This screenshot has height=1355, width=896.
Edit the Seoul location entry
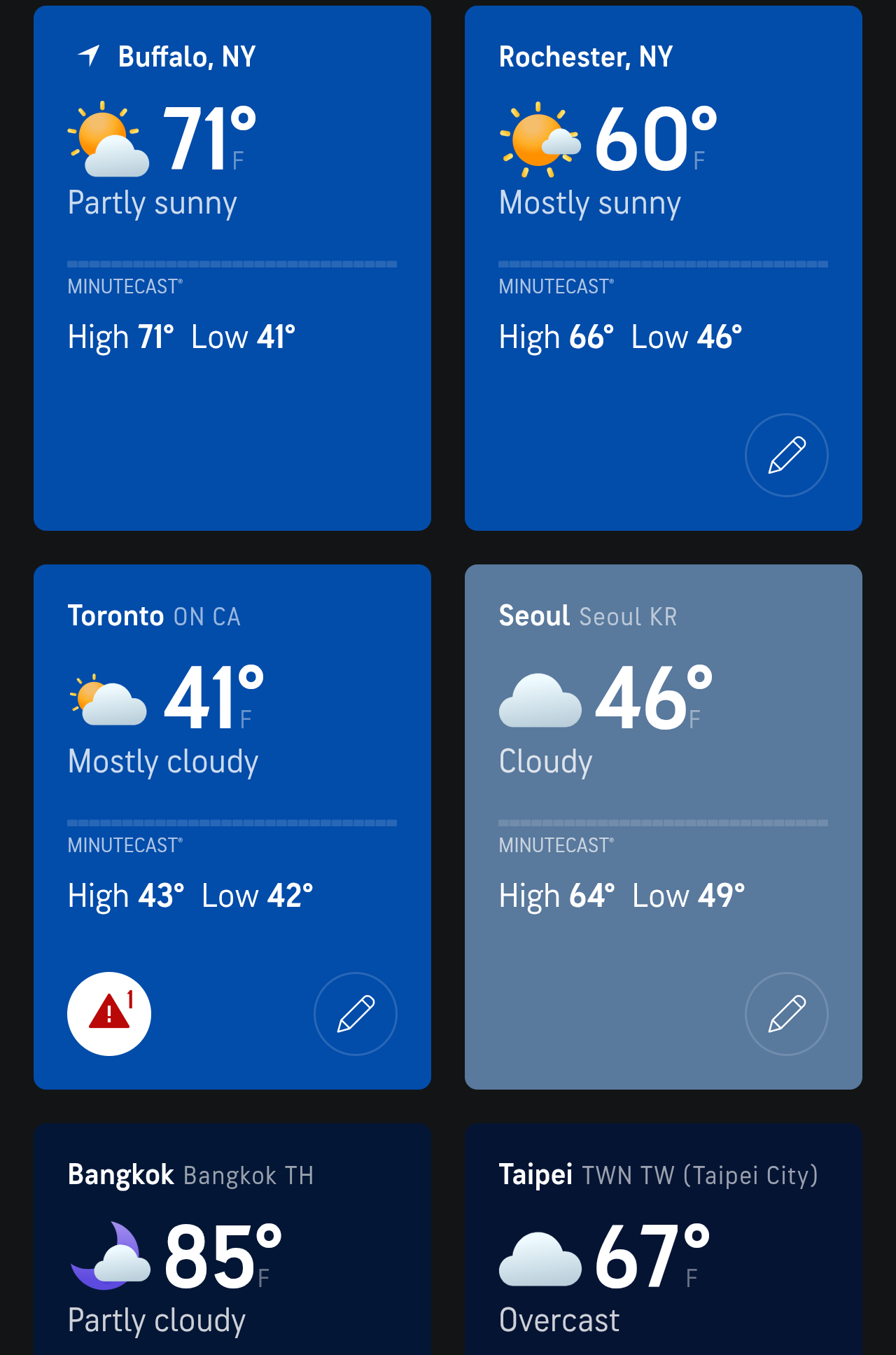click(786, 1013)
